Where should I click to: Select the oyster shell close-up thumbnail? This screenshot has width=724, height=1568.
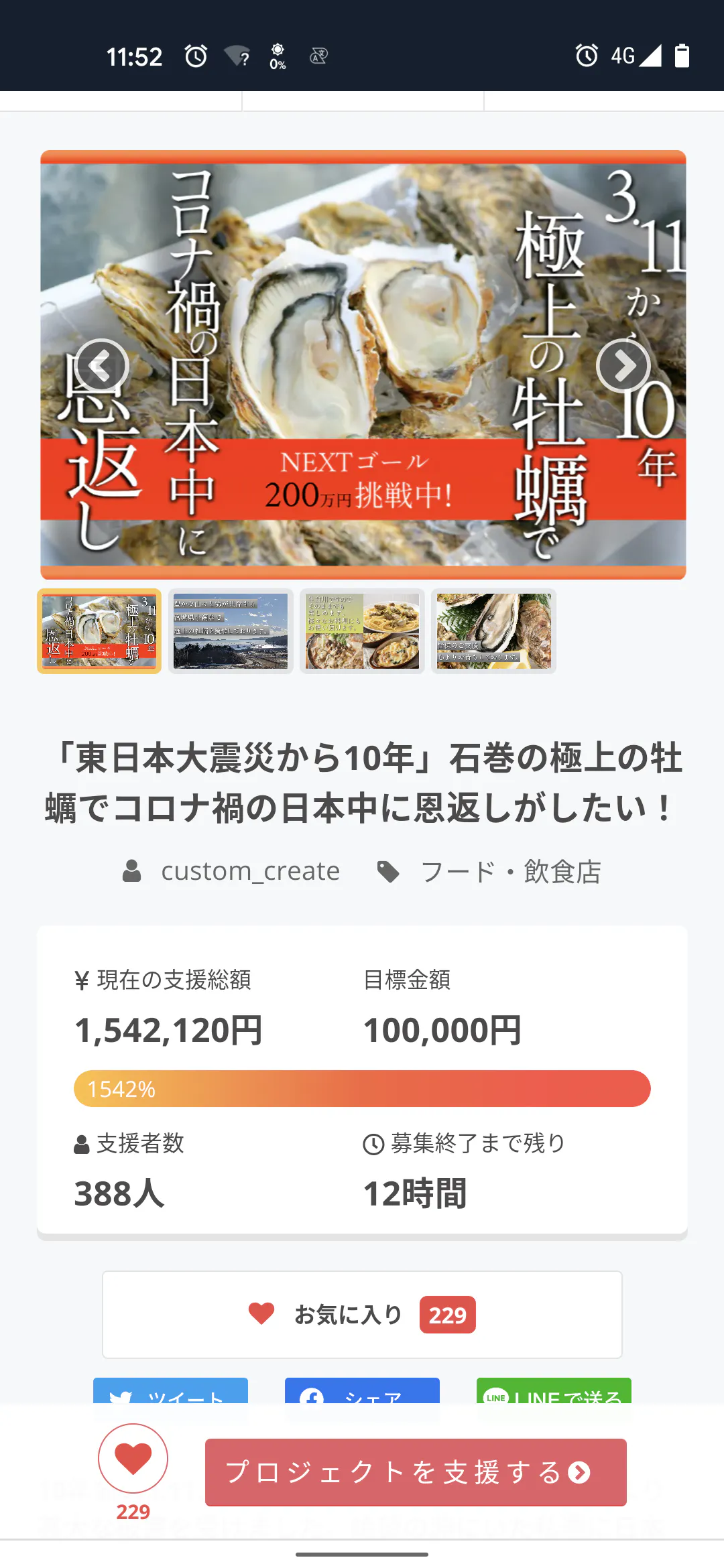493,631
